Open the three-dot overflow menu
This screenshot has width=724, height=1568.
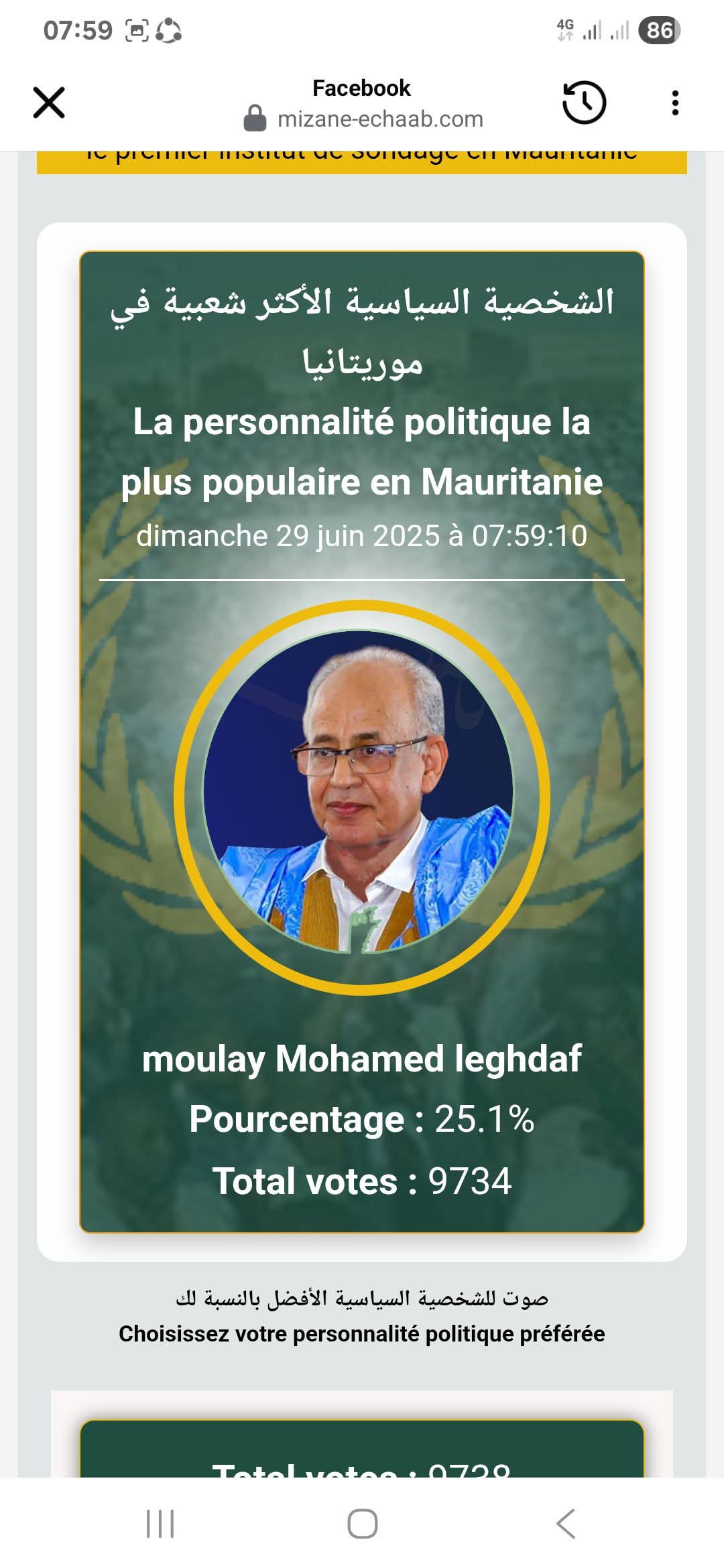[675, 103]
